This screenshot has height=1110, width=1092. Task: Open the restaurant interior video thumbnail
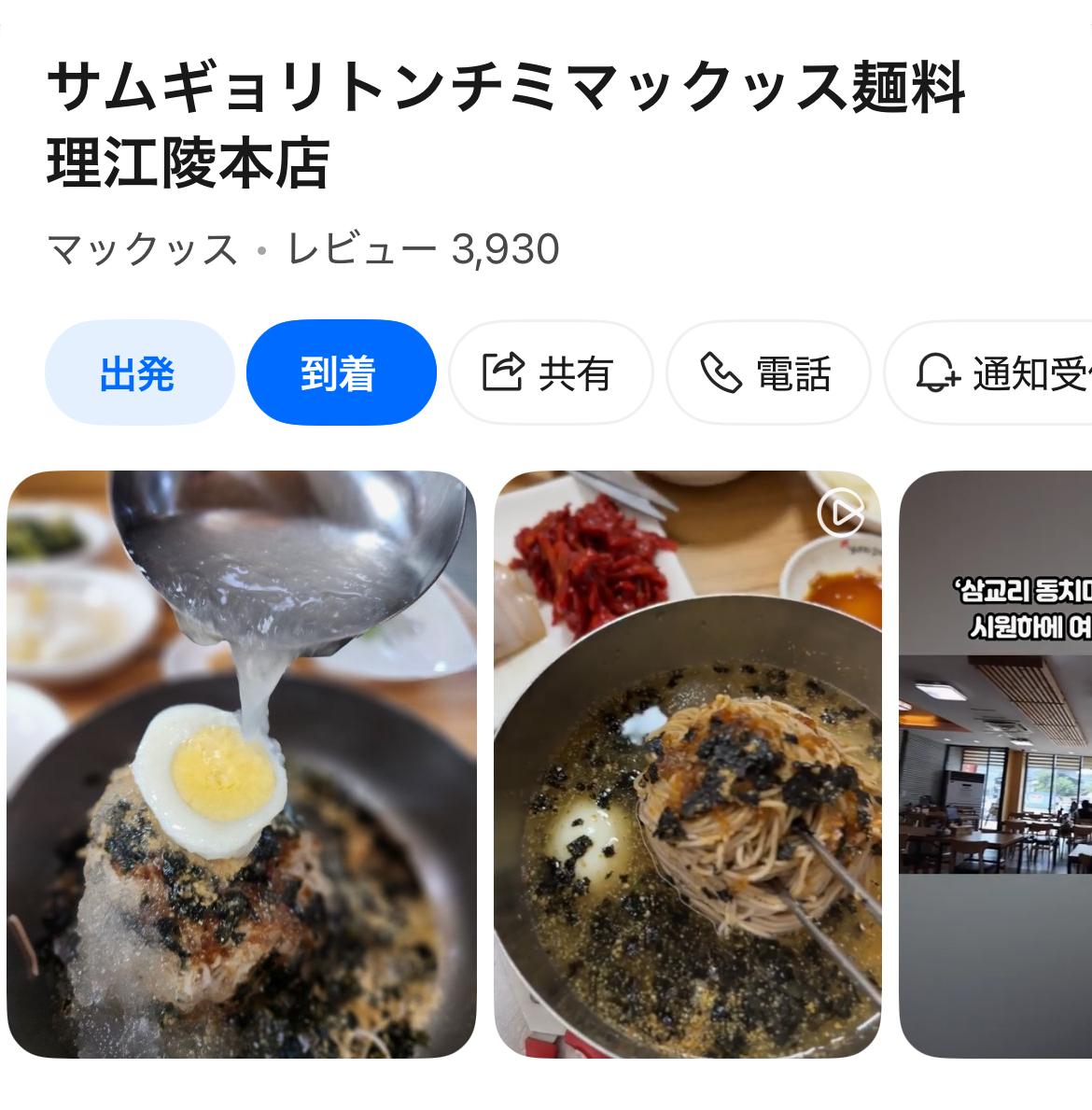point(996,764)
